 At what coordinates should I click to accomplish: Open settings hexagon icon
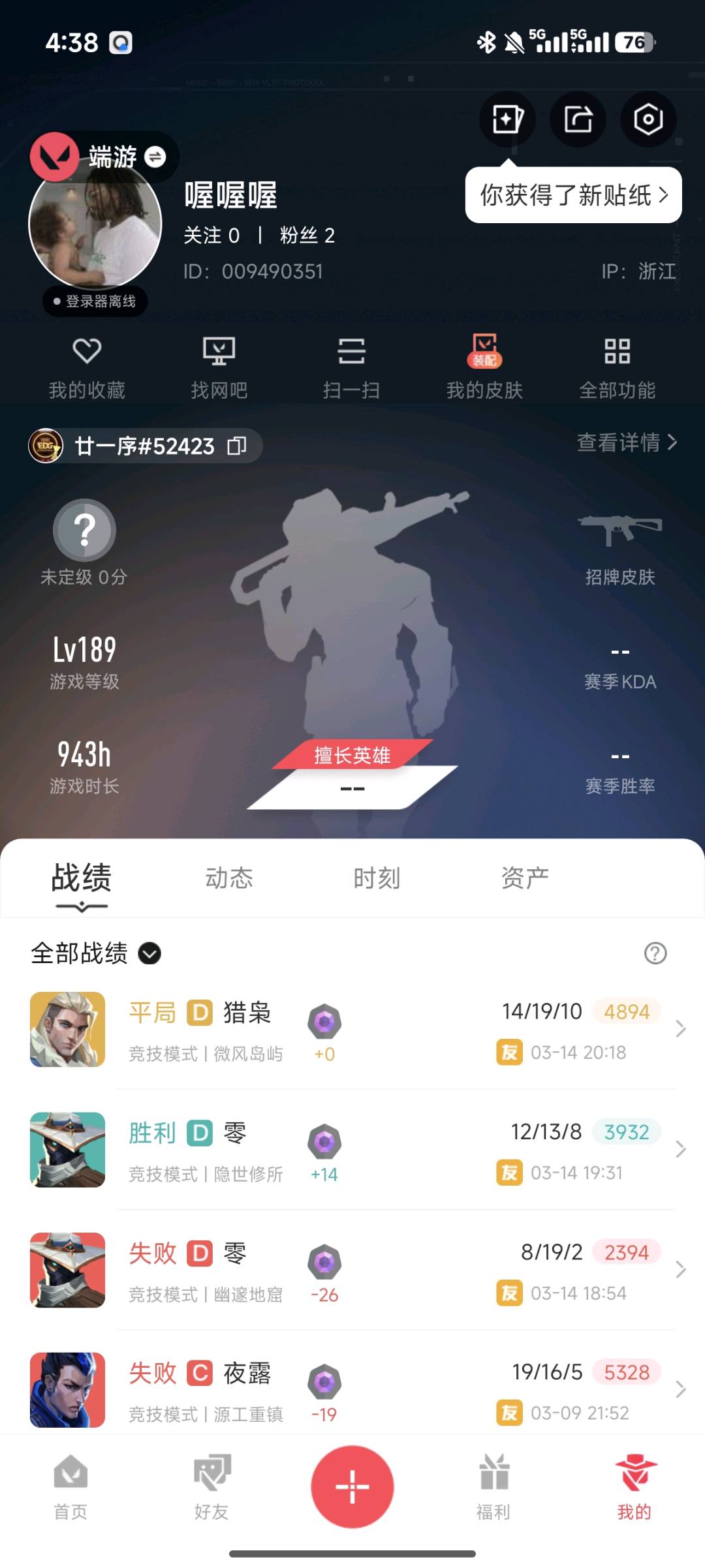[x=648, y=119]
